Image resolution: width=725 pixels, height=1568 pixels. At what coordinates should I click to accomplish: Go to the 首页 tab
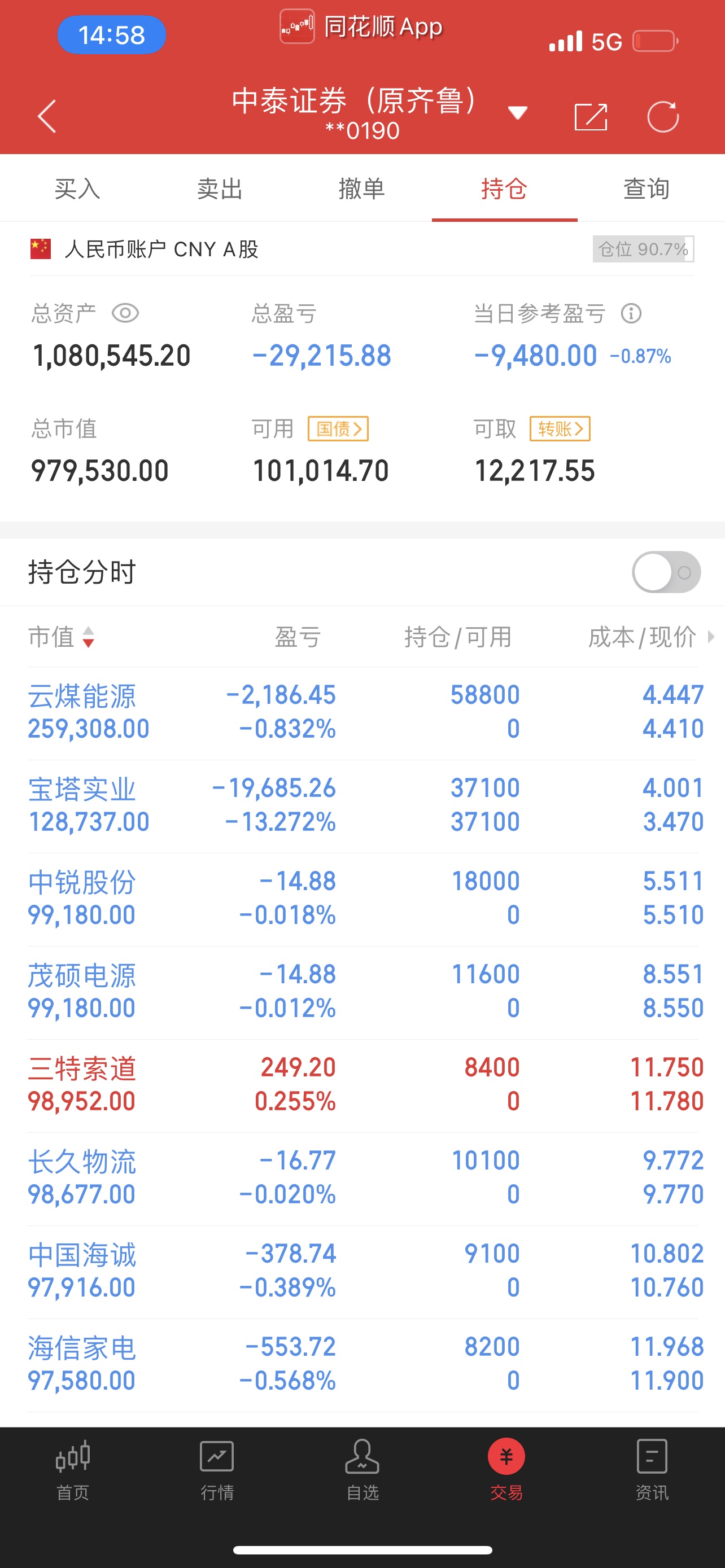click(72, 1470)
